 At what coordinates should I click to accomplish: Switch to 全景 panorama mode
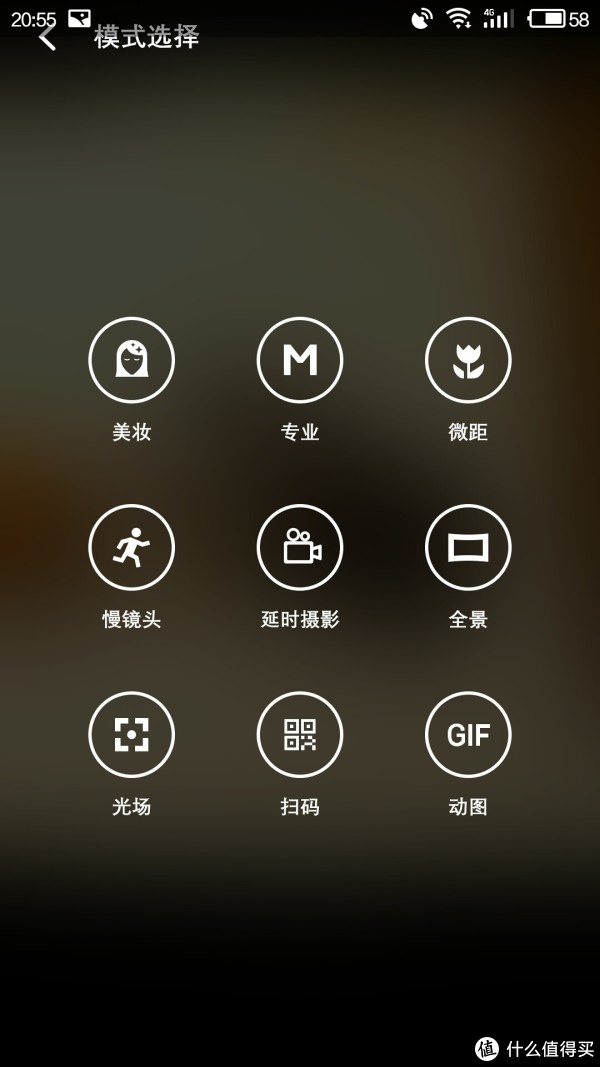pyautogui.click(x=468, y=547)
